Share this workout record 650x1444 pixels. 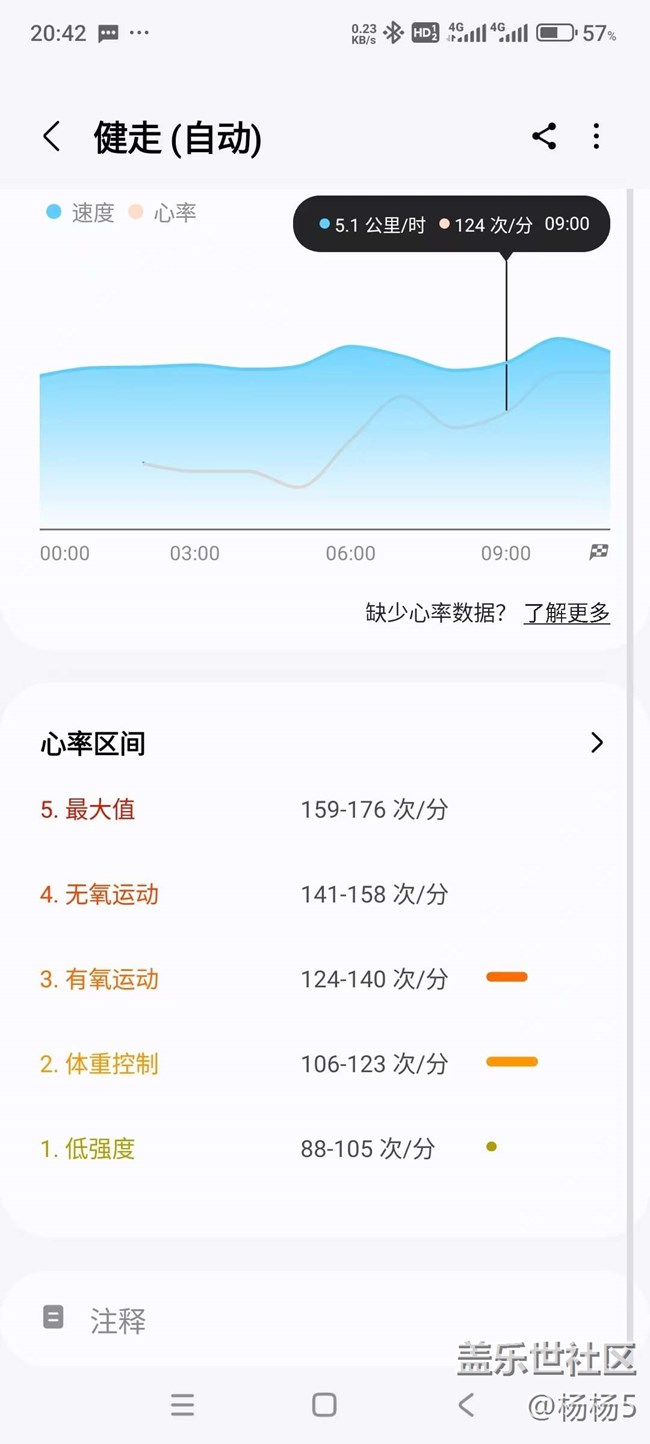[x=544, y=137]
